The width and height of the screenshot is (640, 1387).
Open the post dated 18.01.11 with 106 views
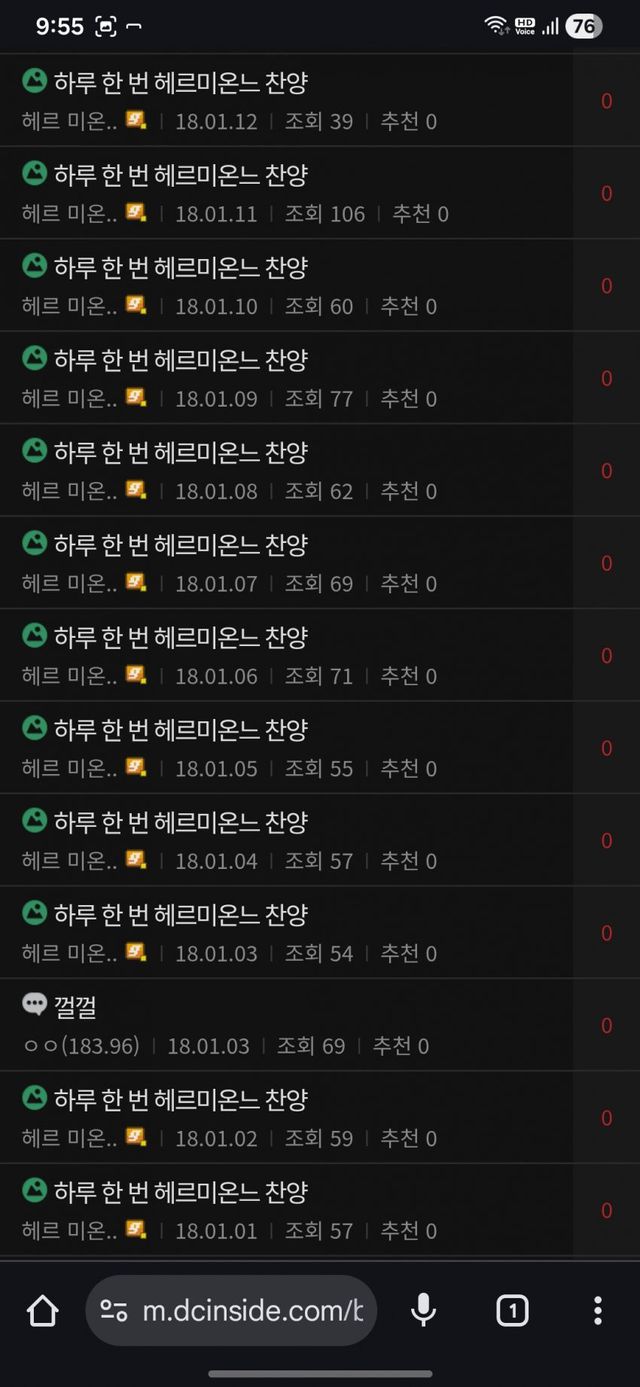coord(180,175)
